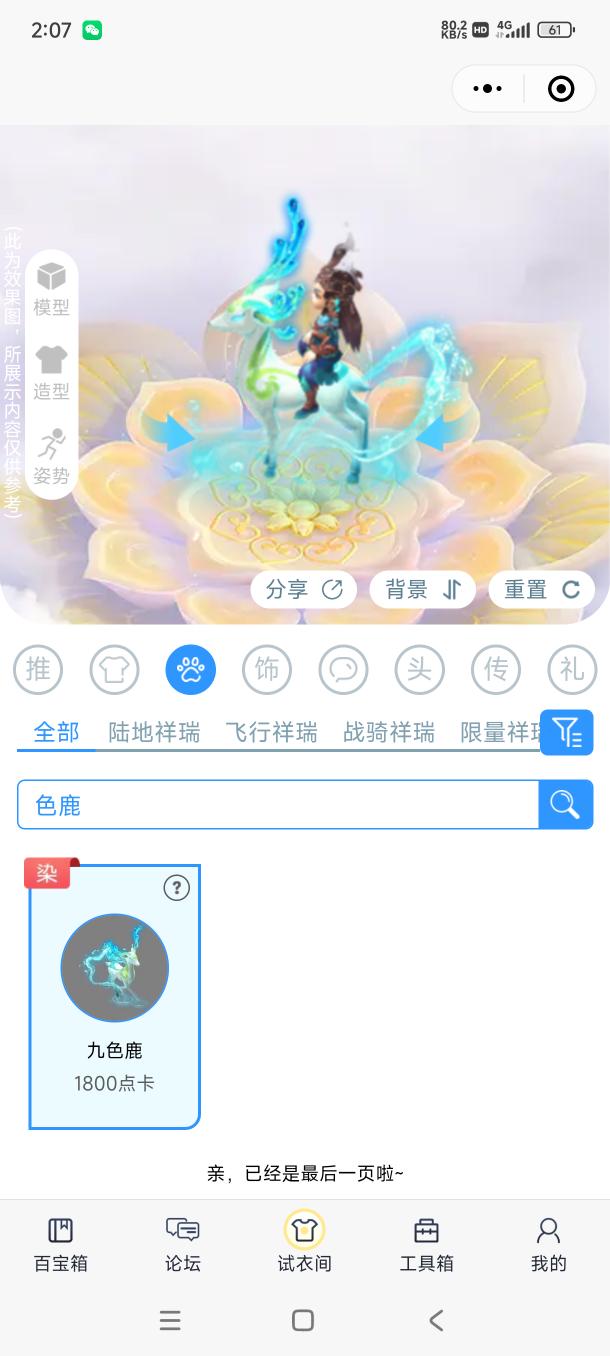Switch to 陆地祥瑞 tab
This screenshot has height=1356, width=610.
[x=154, y=733]
